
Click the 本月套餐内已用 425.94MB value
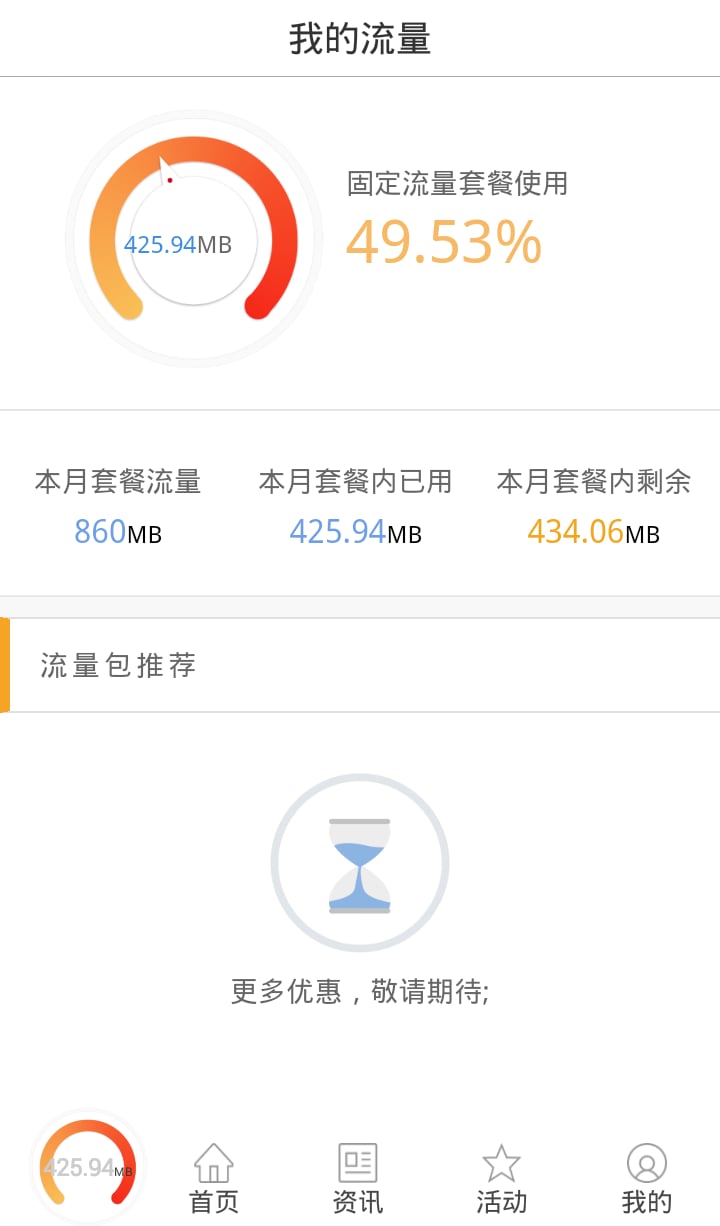pos(355,532)
